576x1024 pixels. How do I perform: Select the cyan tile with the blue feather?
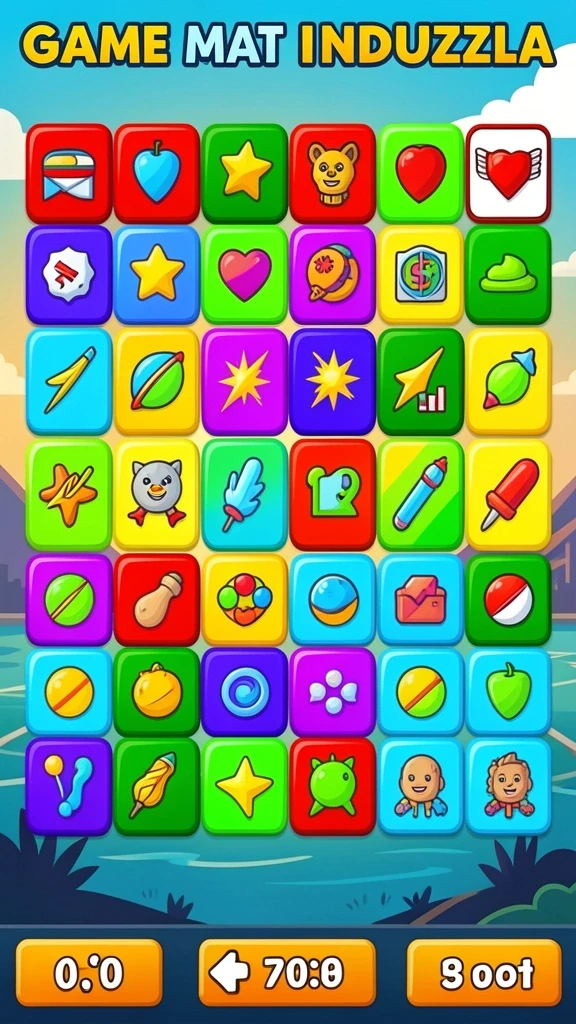(245, 494)
